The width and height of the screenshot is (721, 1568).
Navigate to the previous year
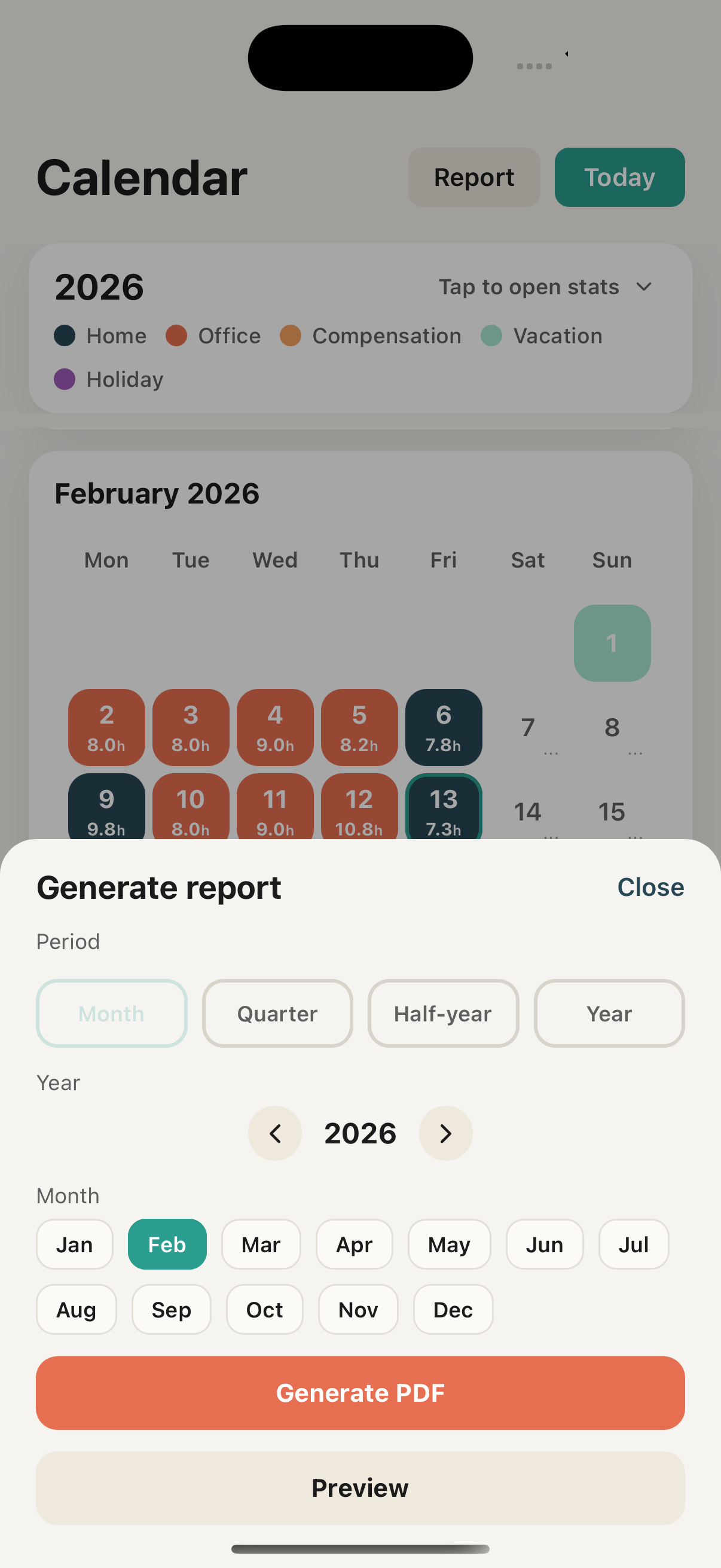[x=275, y=1133]
